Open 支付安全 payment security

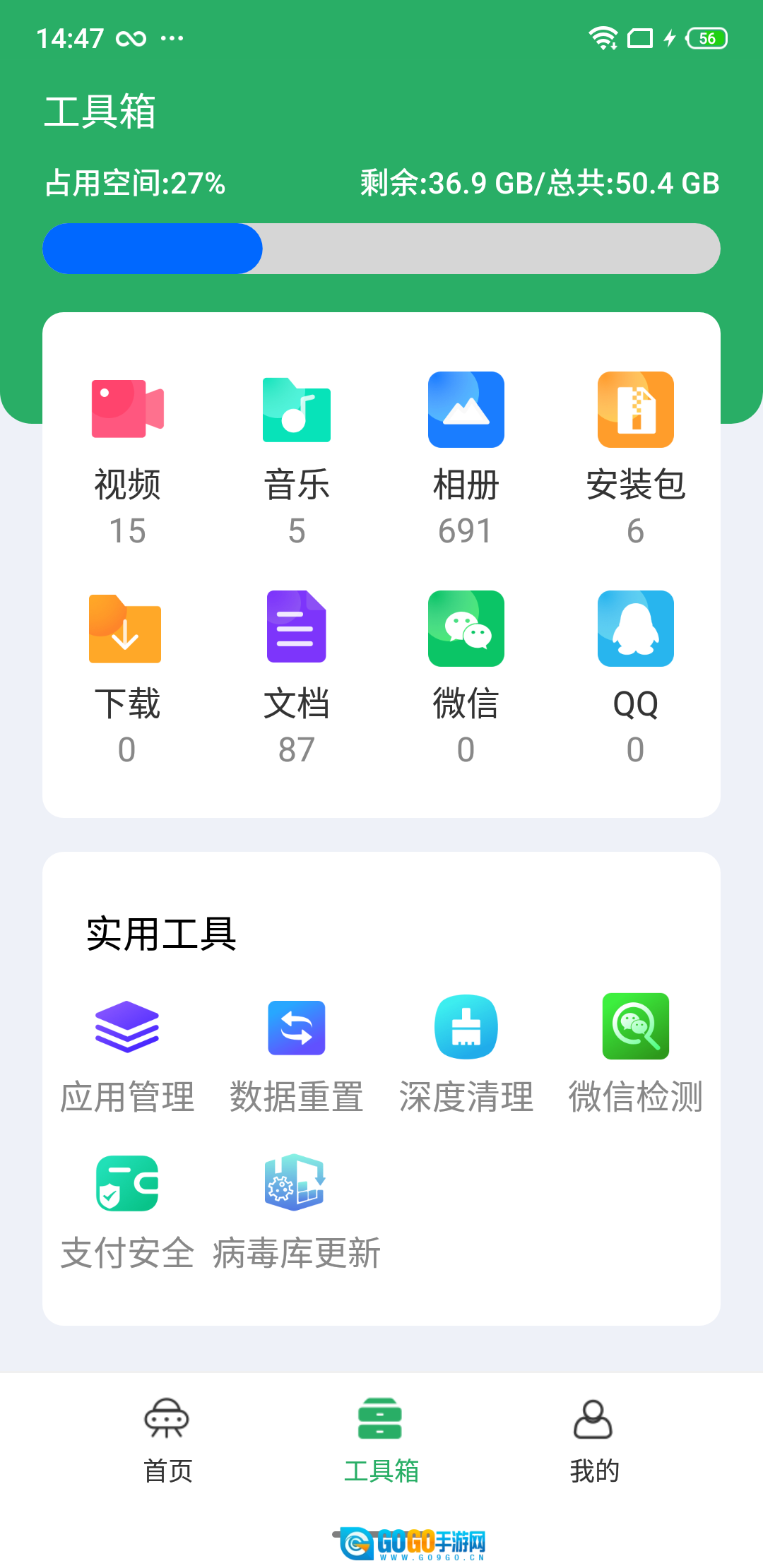click(127, 1184)
